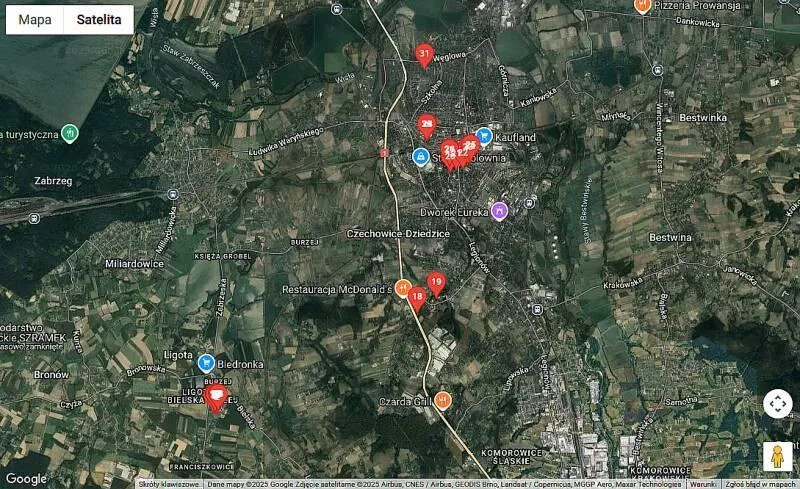Screen dimensions: 800x489
Task: Open map marker number 31
Action: point(425,54)
